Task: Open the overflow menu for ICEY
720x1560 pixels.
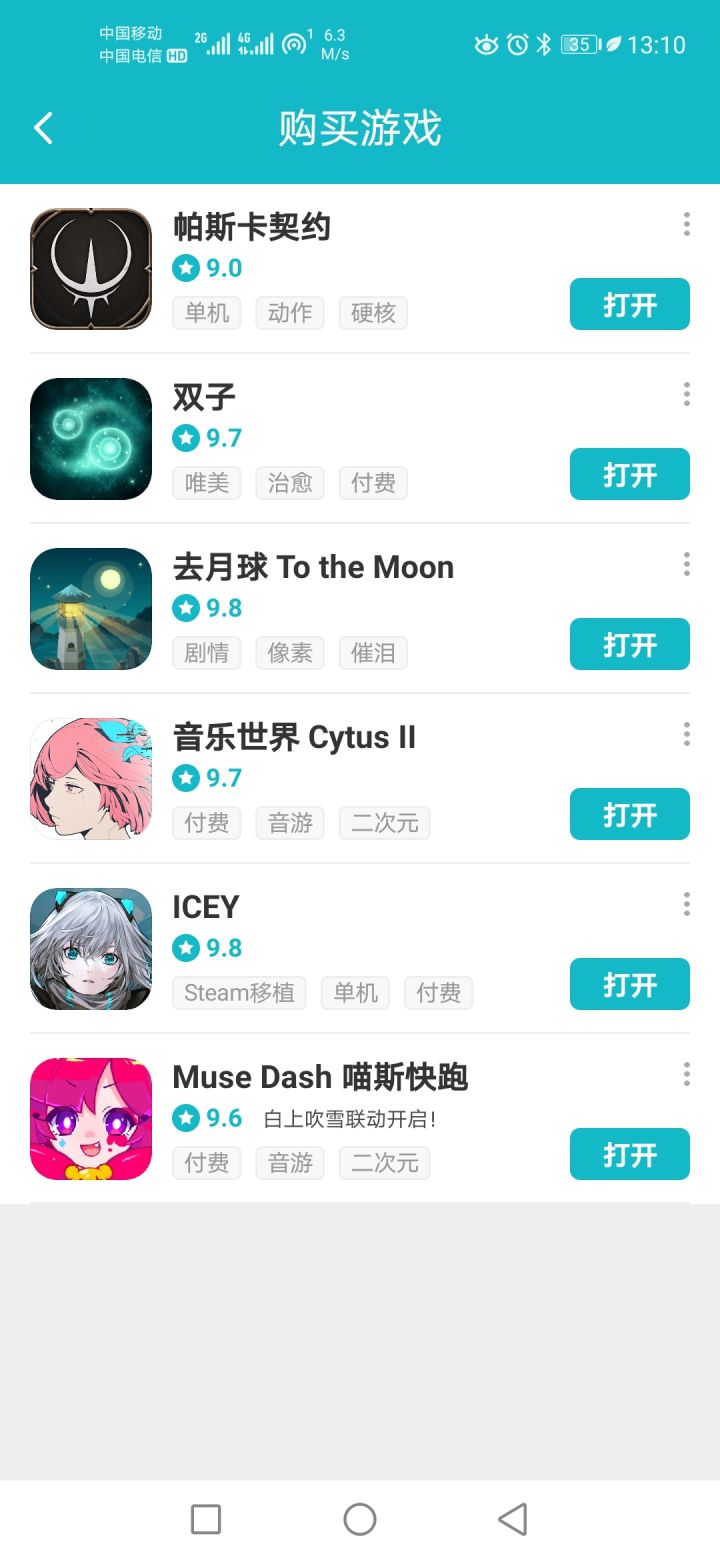Action: pyautogui.click(x=686, y=904)
